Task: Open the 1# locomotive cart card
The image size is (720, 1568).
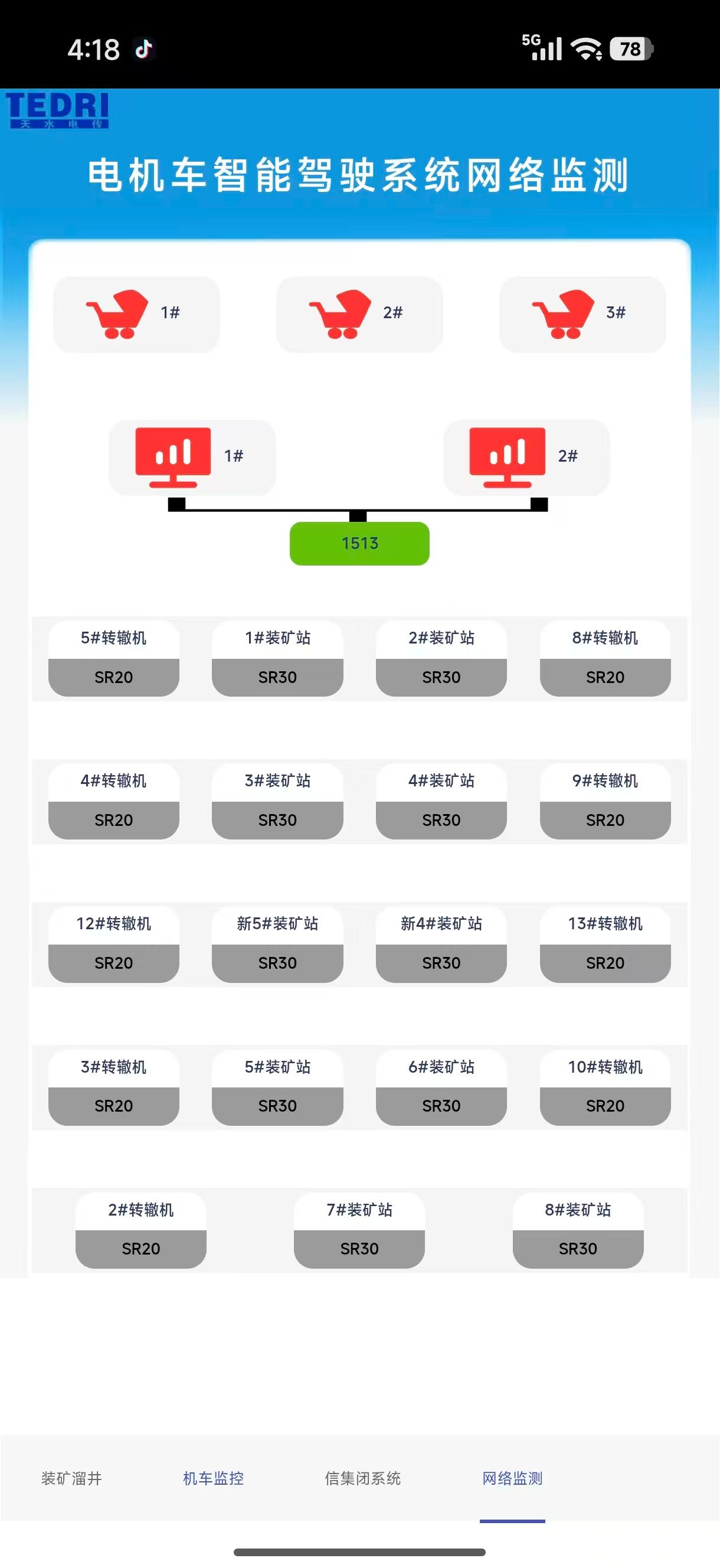Action: 136,314
